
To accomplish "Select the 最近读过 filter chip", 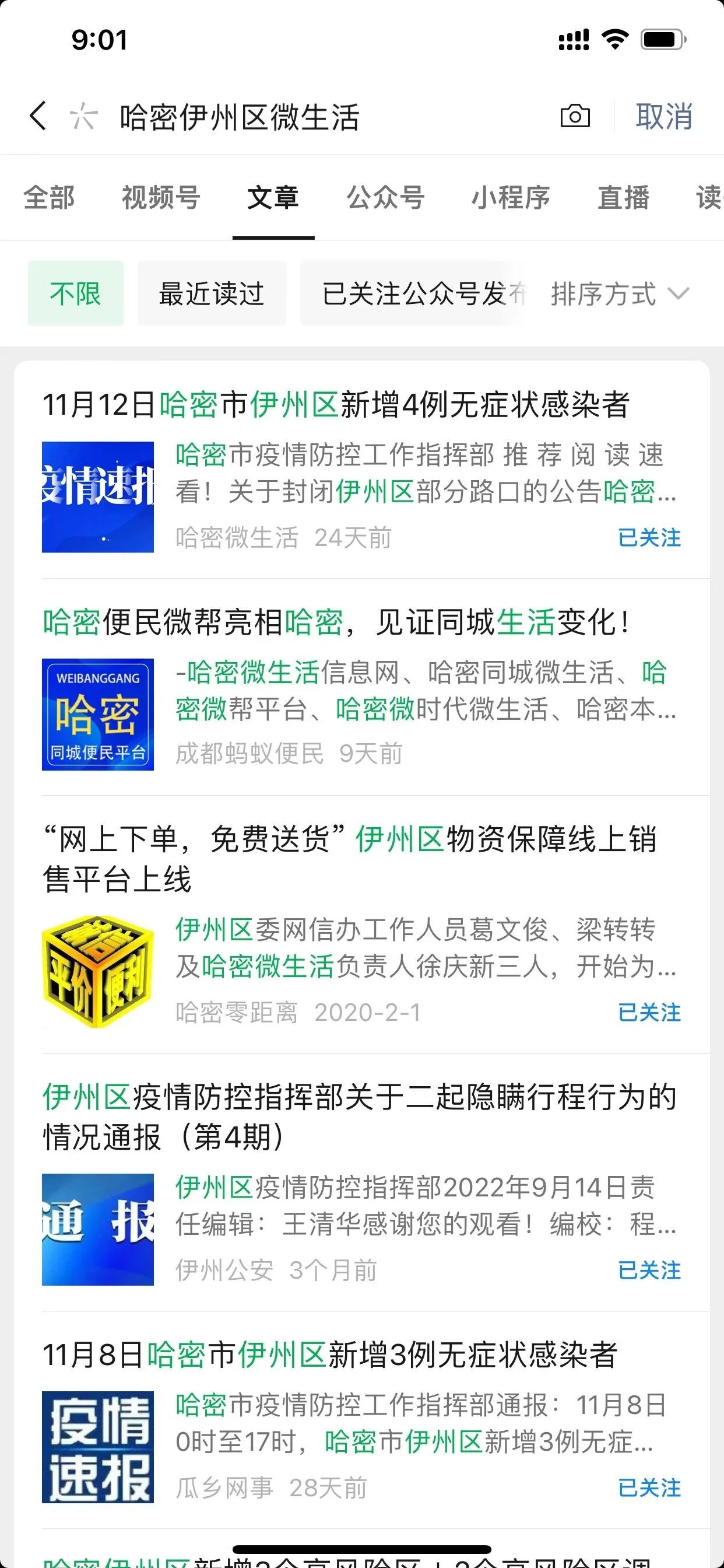I will (212, 293).
